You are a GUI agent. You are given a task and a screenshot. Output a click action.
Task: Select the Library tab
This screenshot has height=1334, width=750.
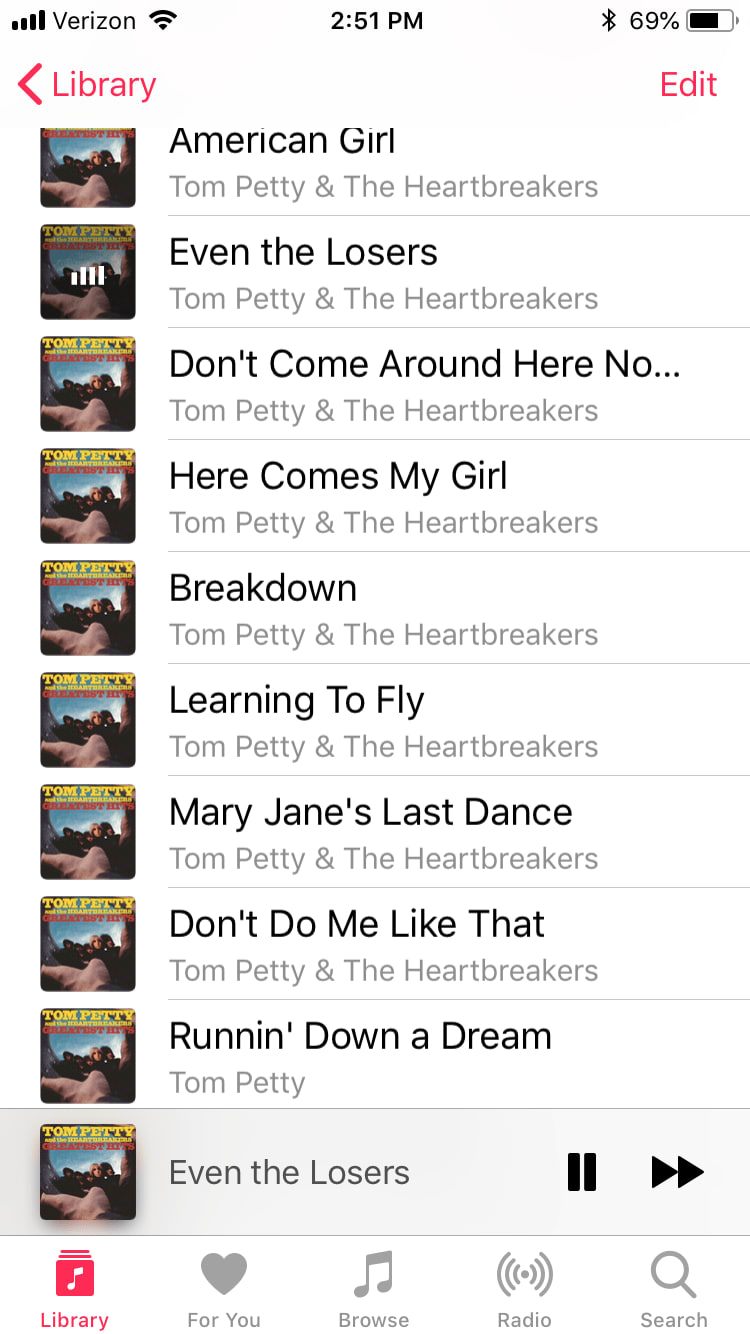[x=75, y=1290]
